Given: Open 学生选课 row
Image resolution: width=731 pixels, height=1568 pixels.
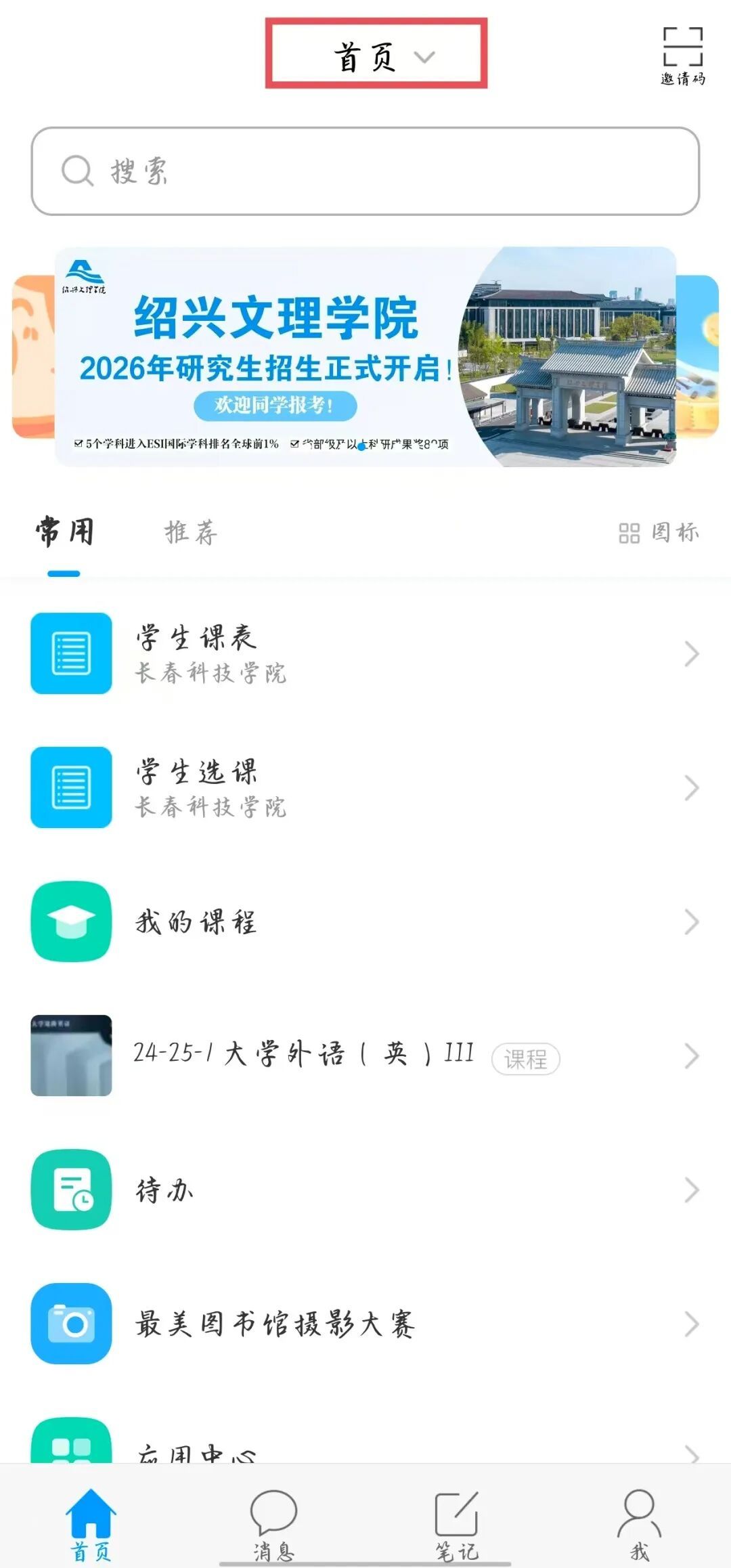Looking at the screenshot, I should 365,787.
